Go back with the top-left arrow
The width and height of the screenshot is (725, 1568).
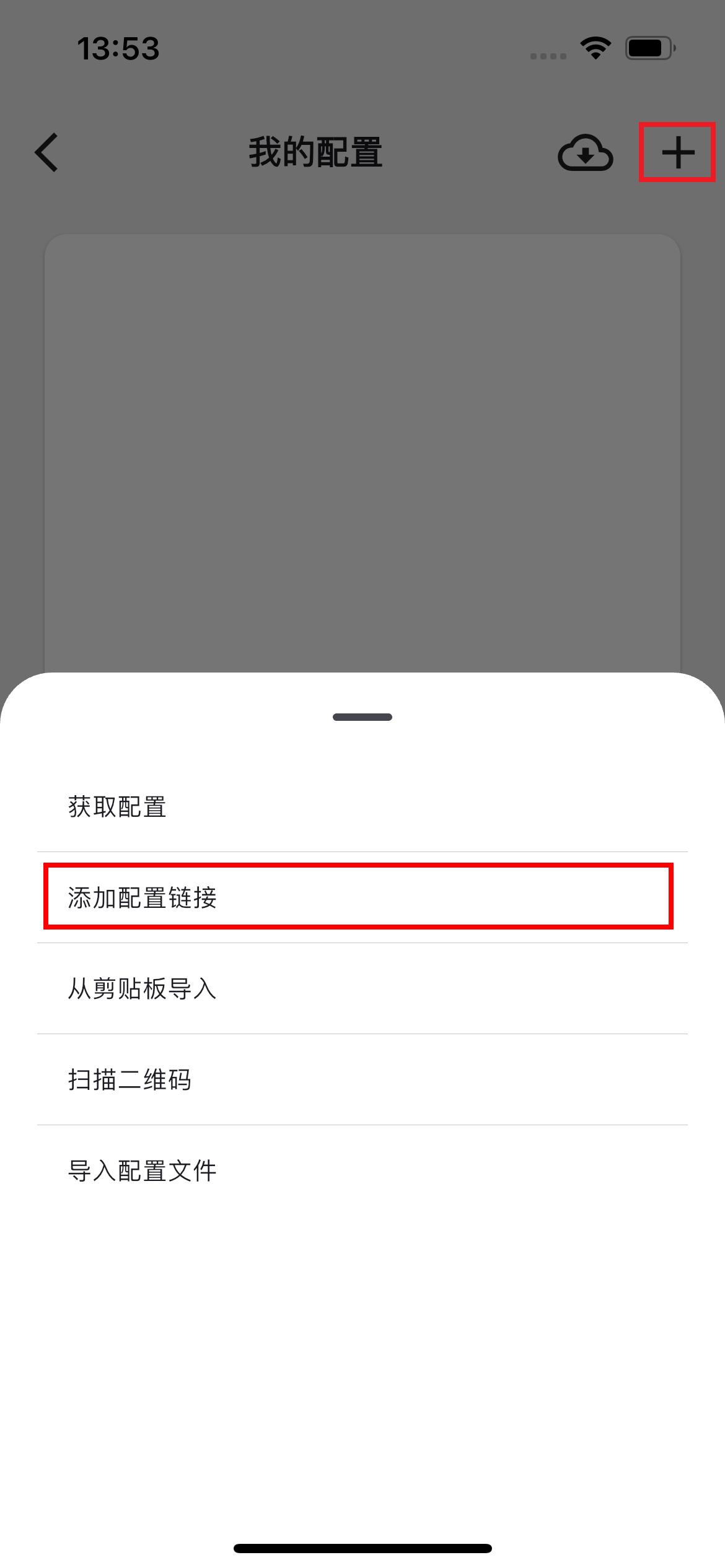(47, 152)
